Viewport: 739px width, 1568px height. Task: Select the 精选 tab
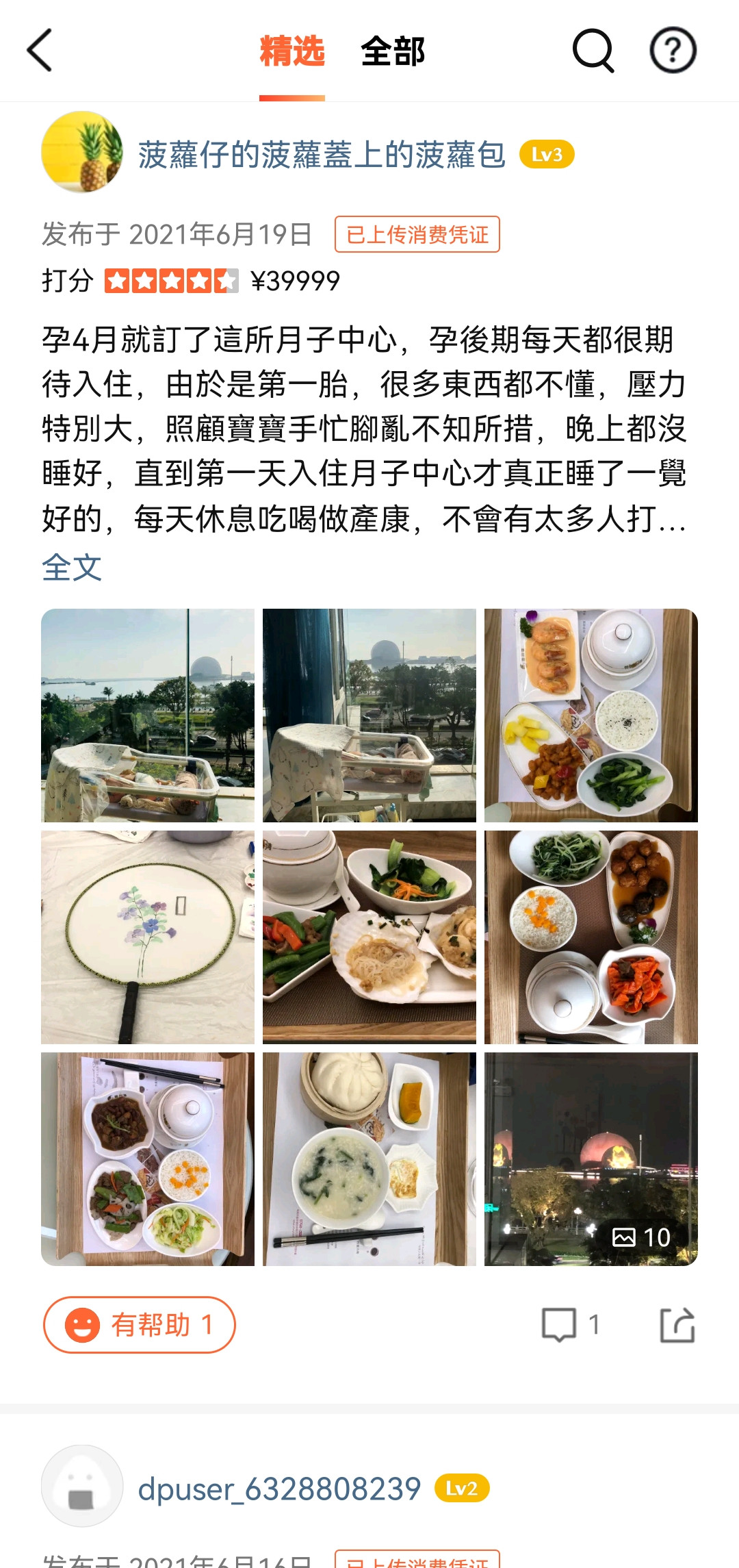(292, 52)
